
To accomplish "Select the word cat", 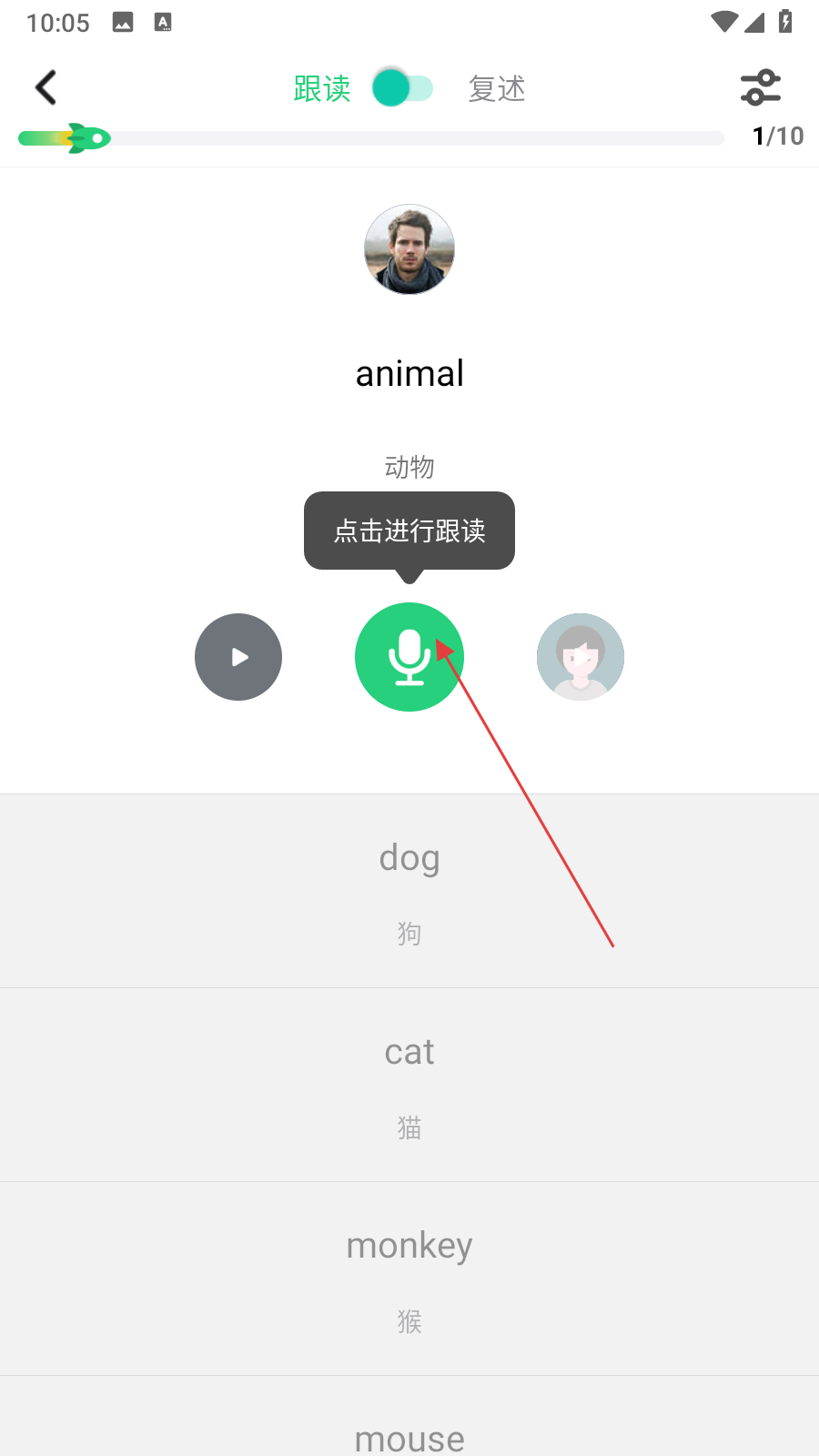I will point(409,1085).
